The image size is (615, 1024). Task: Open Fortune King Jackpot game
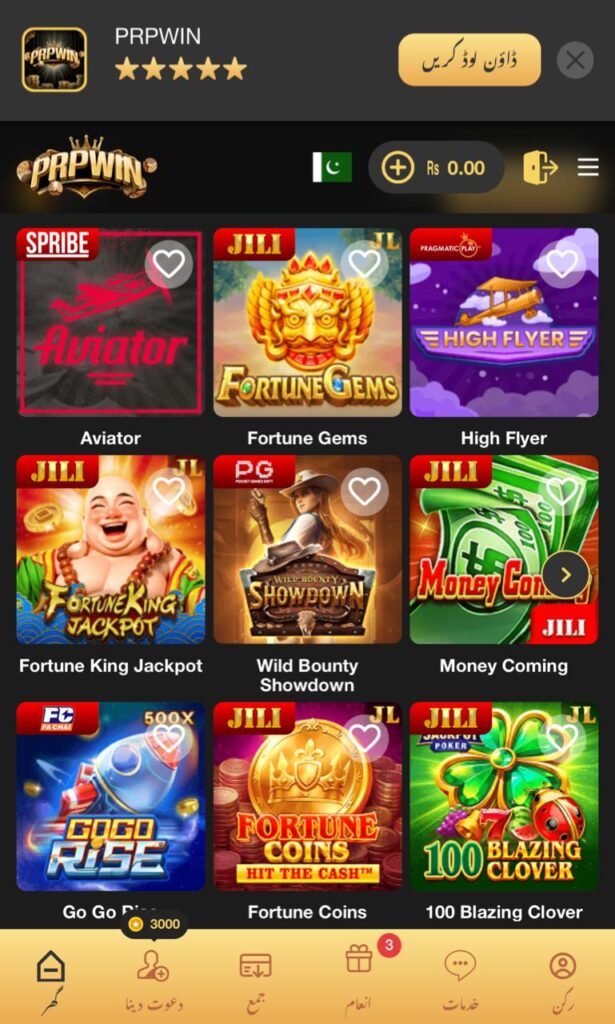110,550
